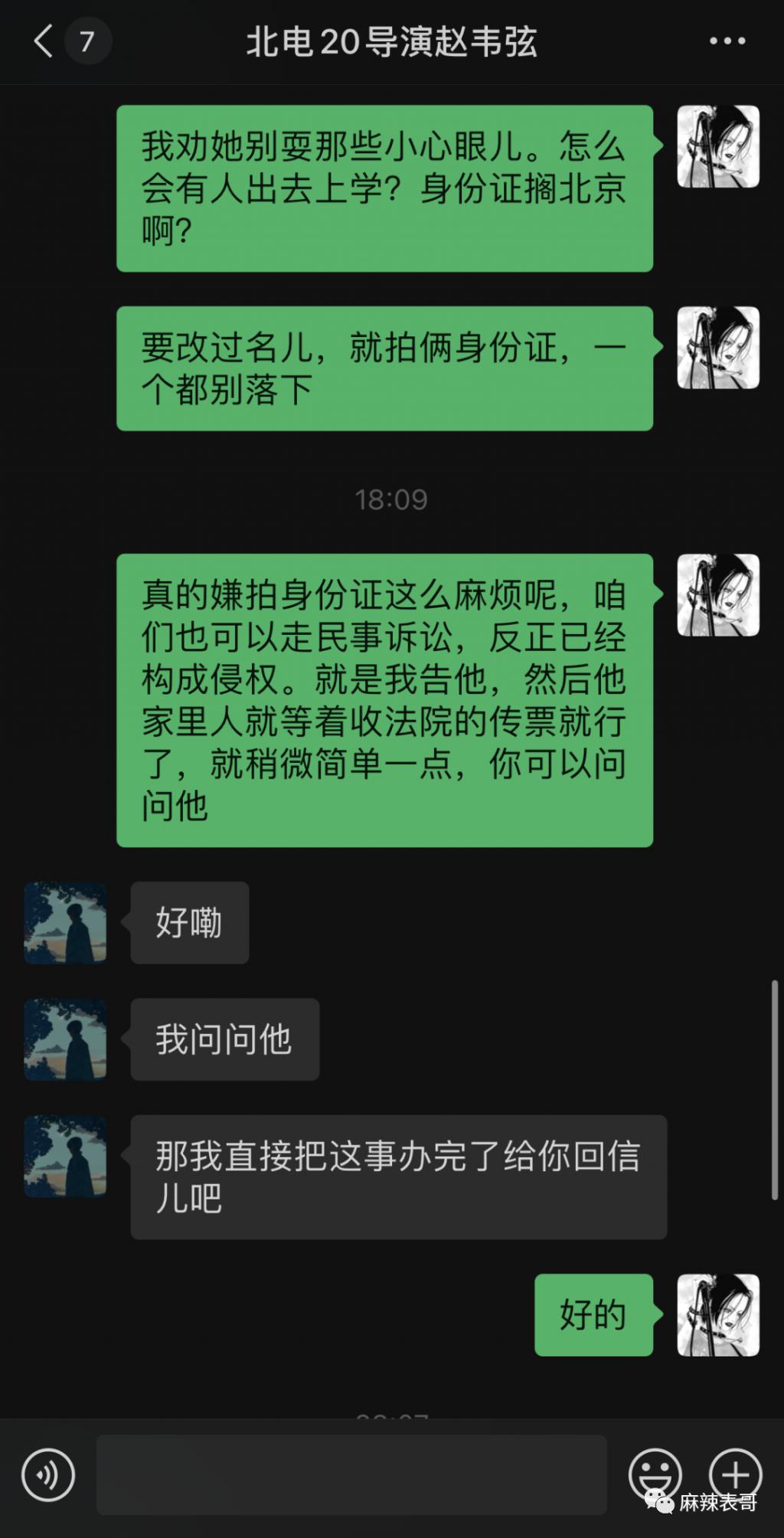Viewport: 784px width, 1538px height.
Task: Tap the message text field
Action: pos(351,1474)
